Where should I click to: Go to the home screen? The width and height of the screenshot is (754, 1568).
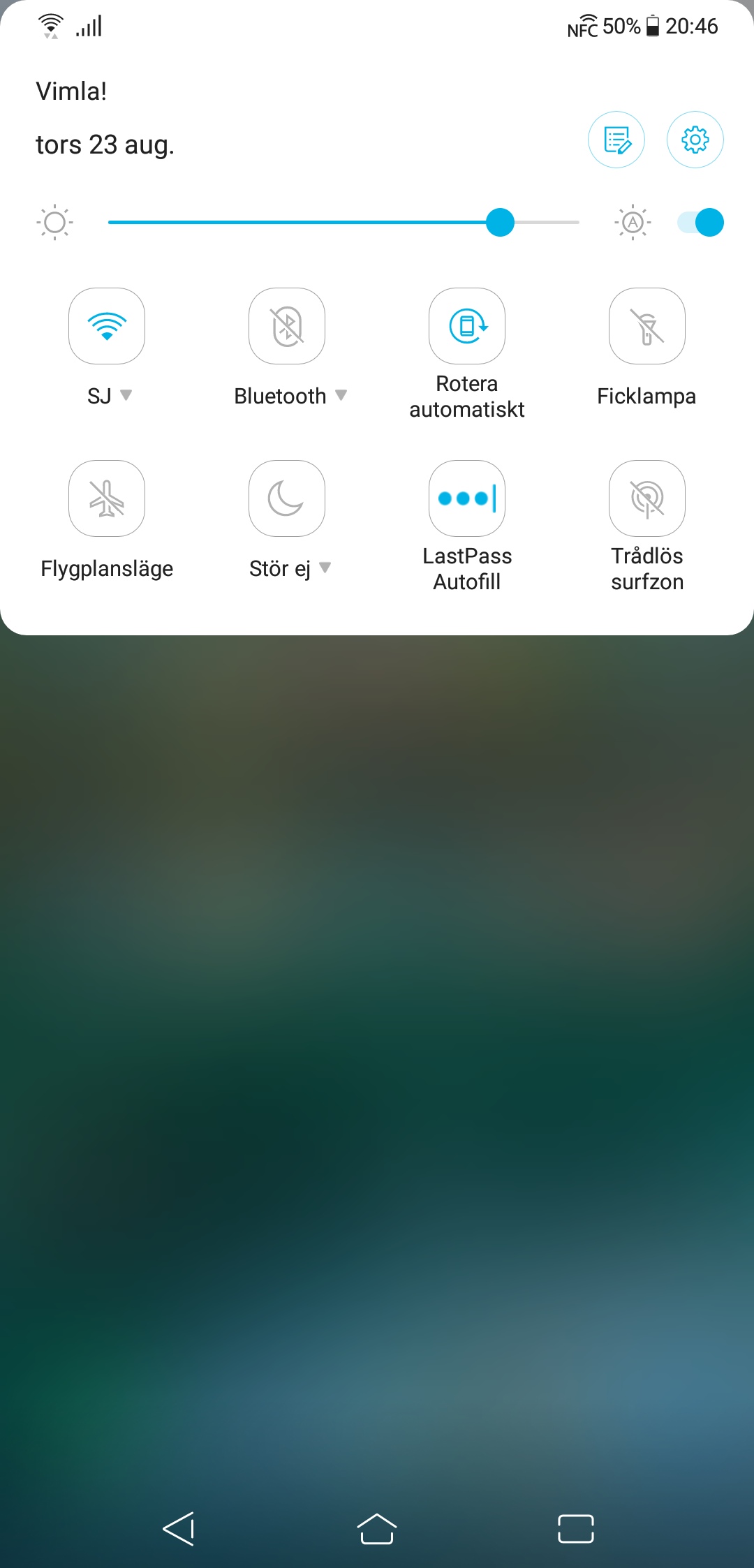(377, 1529)
